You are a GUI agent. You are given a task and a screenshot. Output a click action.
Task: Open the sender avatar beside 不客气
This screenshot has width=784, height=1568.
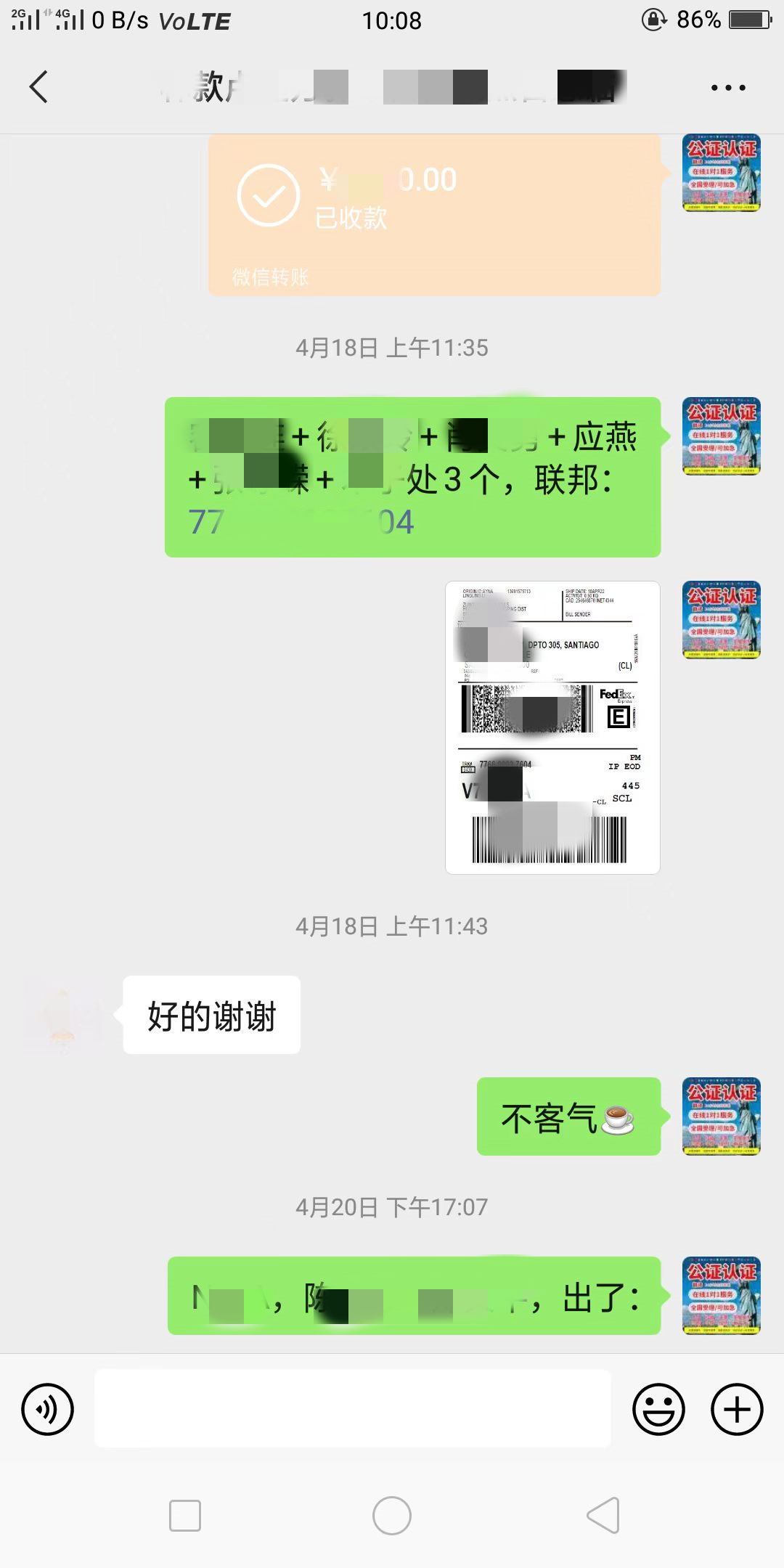[x=721, y=1116]
